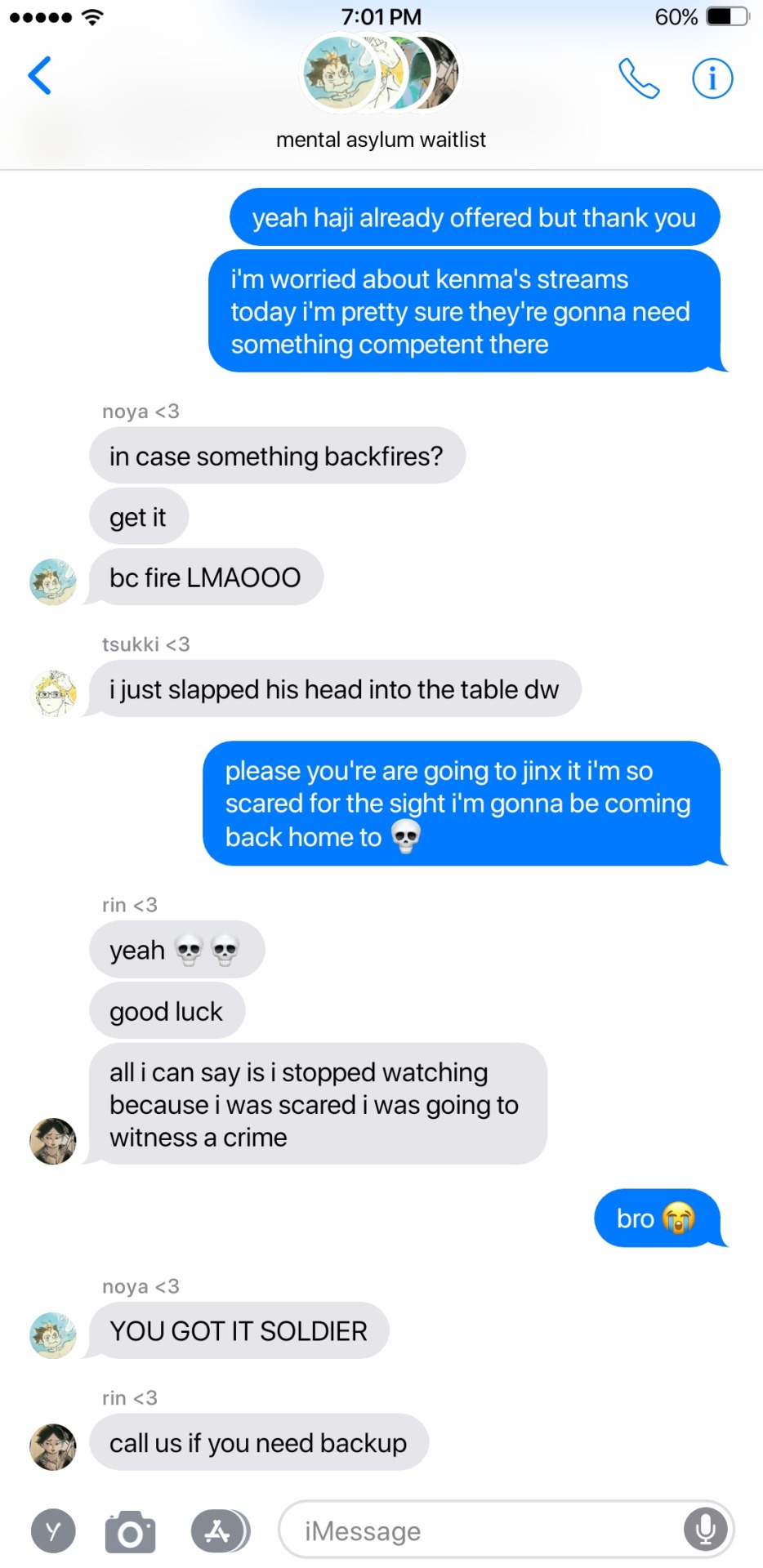Open the group info details
The image size is (763, 1568).
point(712,78)
